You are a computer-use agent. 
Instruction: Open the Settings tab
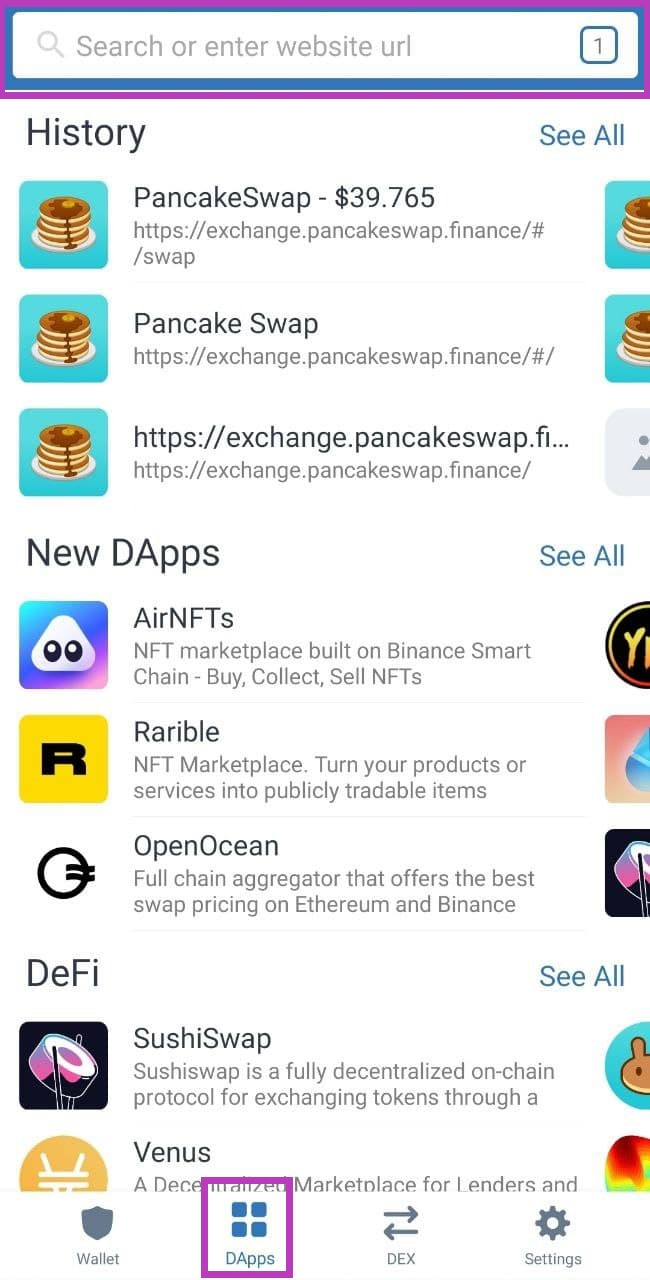click(552, 1236)
